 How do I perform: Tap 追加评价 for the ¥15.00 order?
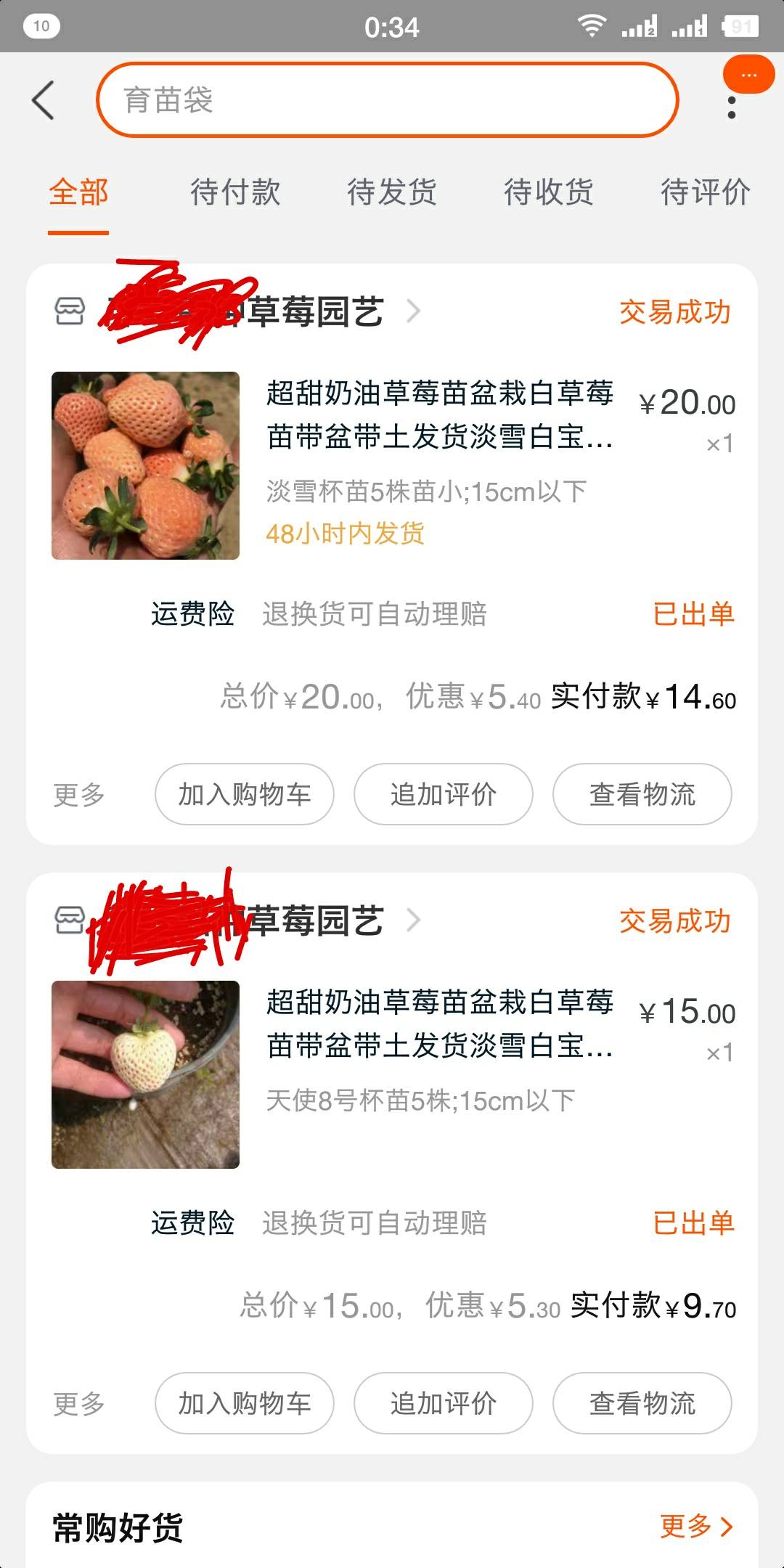coord(444,1403)
